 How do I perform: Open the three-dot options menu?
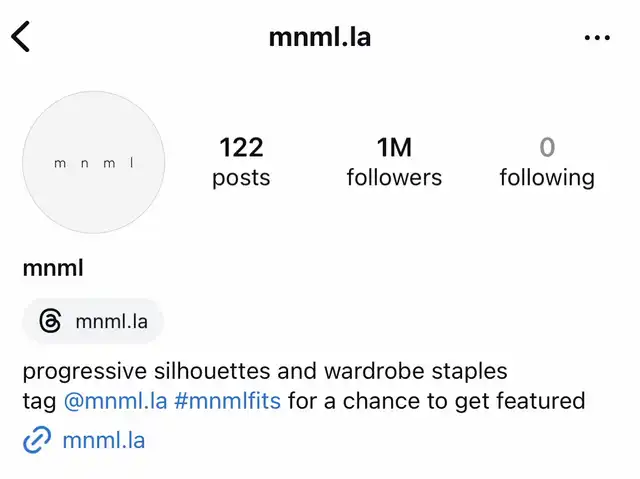[597, 37]
